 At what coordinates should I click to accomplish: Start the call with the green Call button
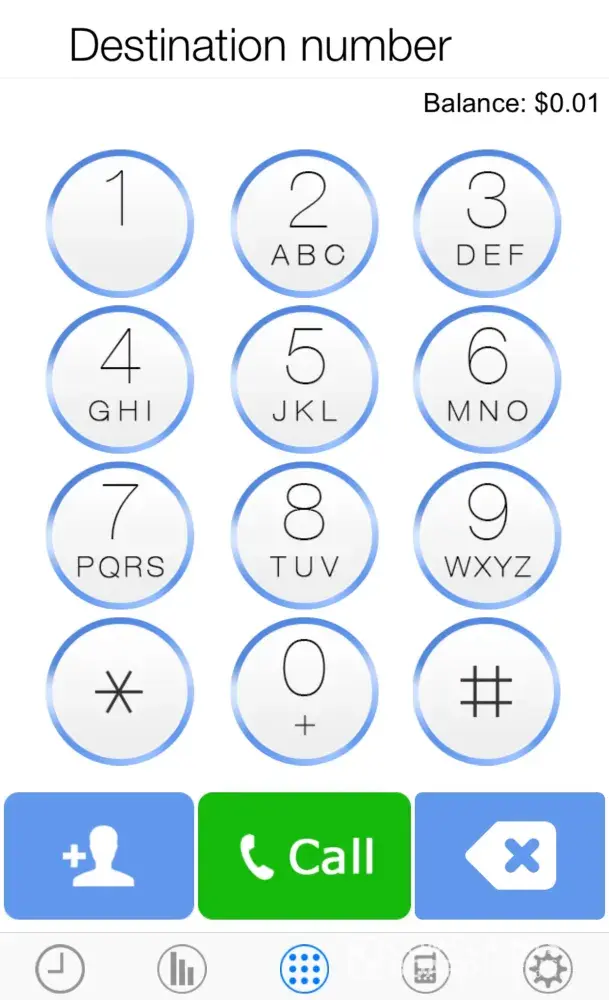305,856
